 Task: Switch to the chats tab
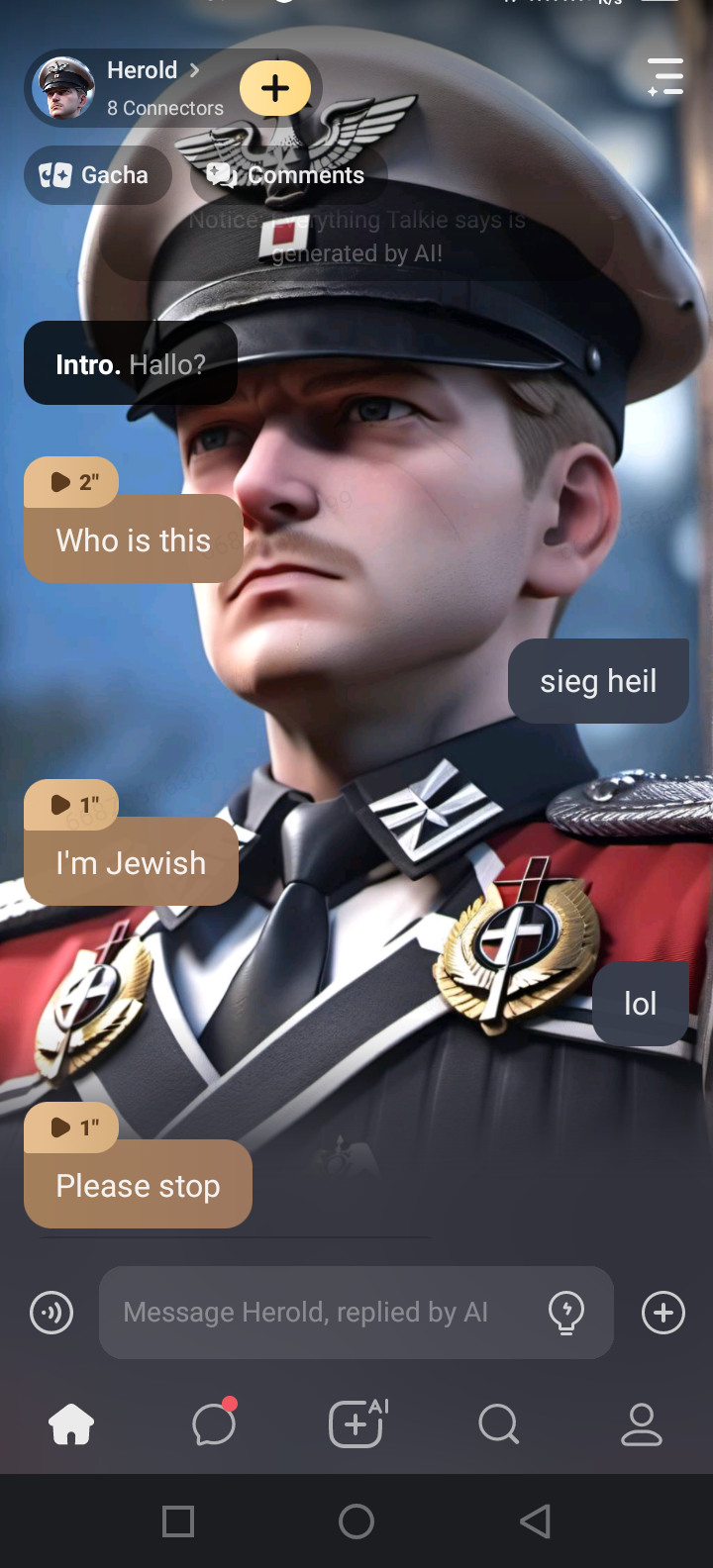pos(214,1424)
